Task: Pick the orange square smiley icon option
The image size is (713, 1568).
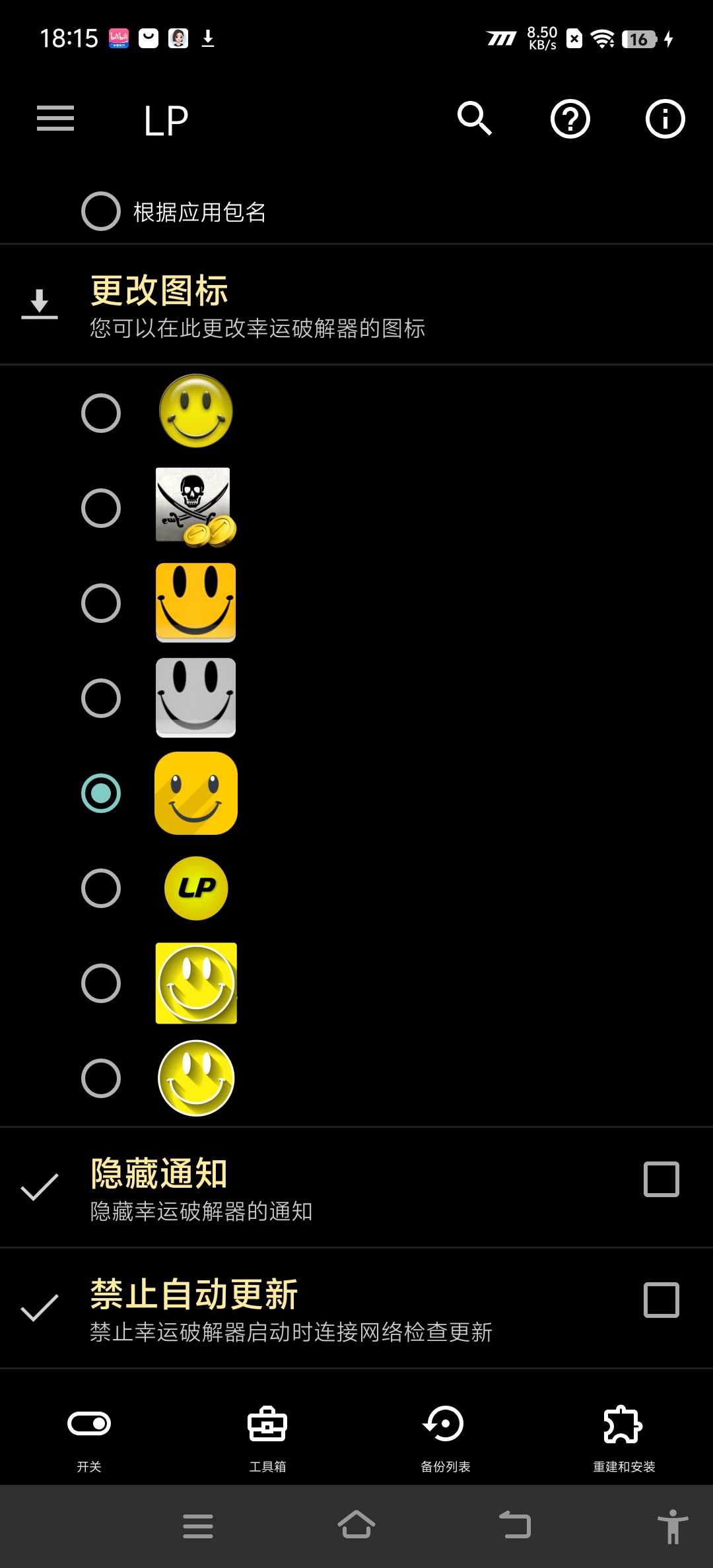Action: (x=101, y=603)
